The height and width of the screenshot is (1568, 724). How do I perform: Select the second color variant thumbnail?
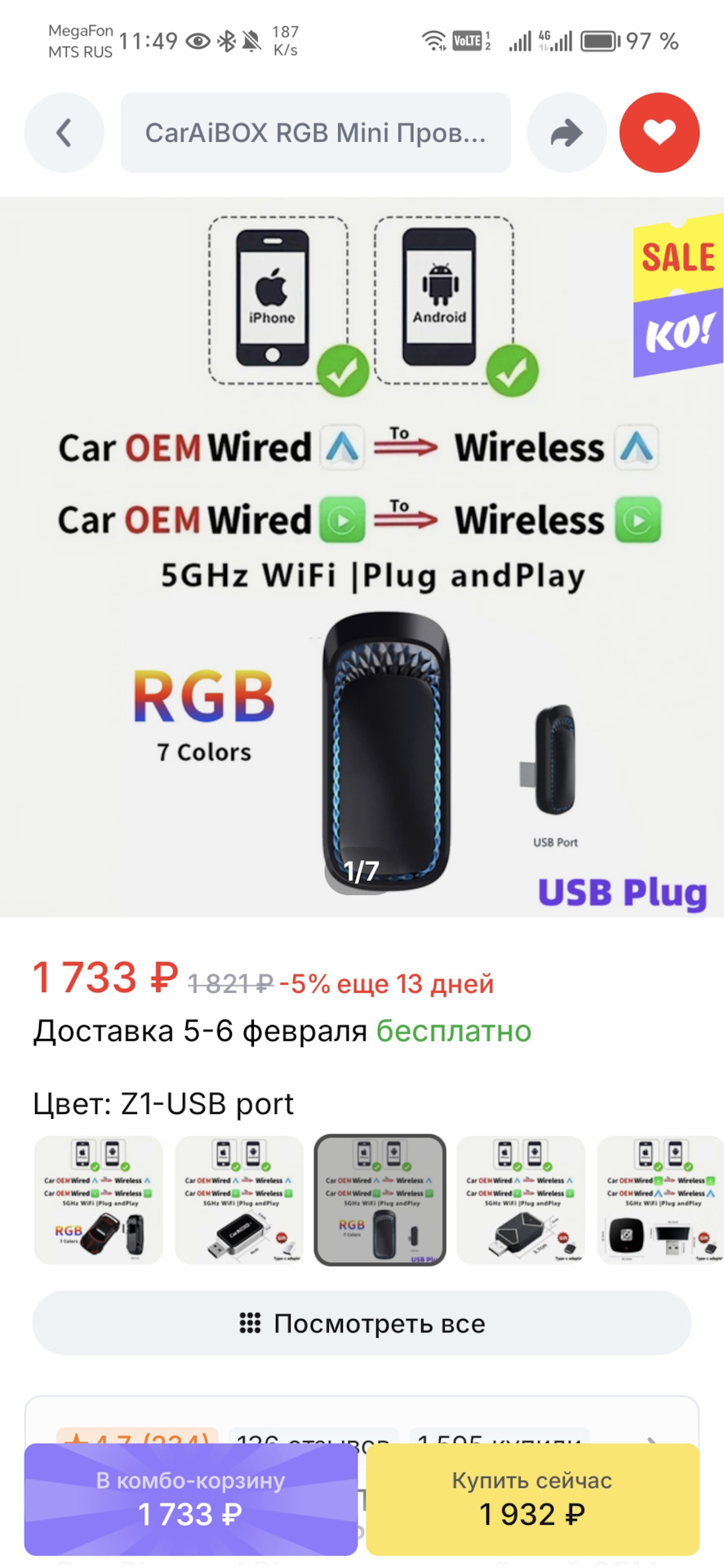point(239,1199)
